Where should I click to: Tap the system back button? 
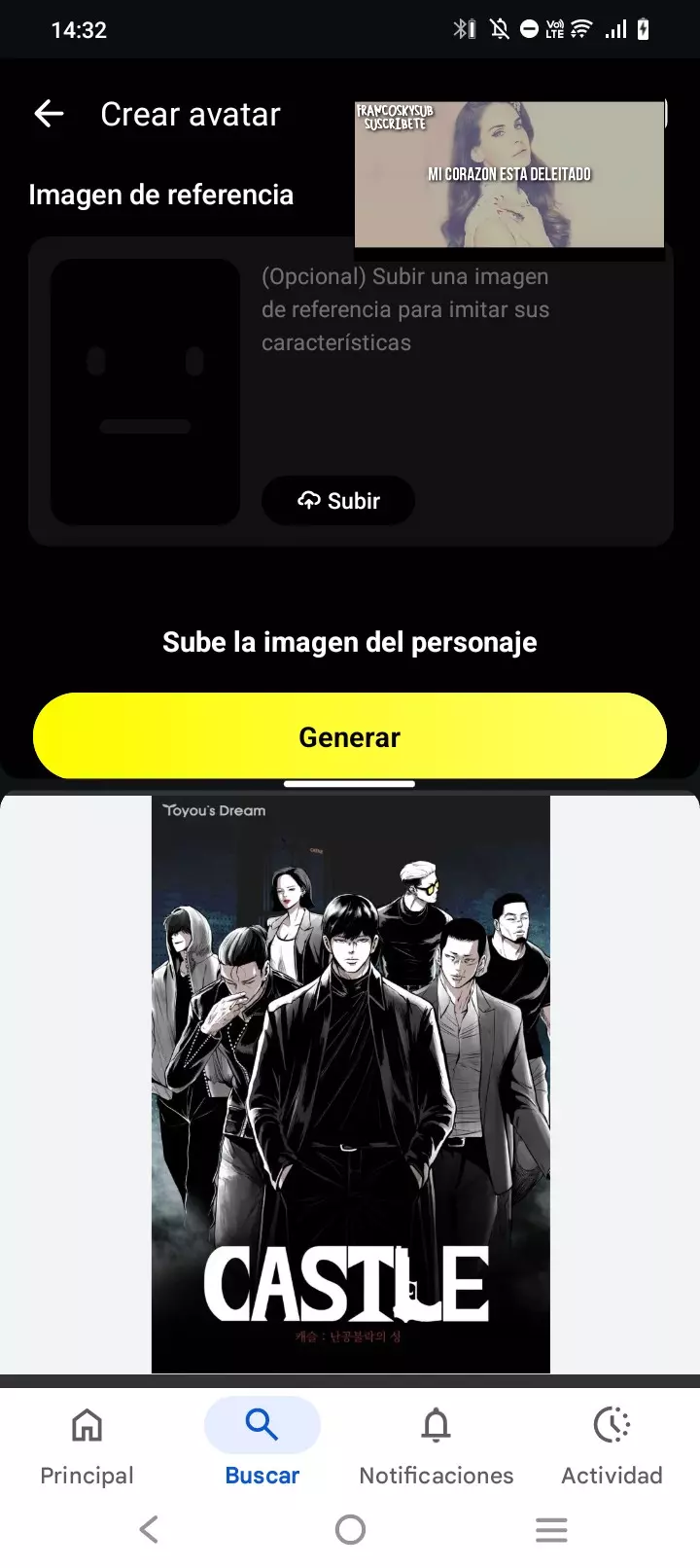(149, 1530)
